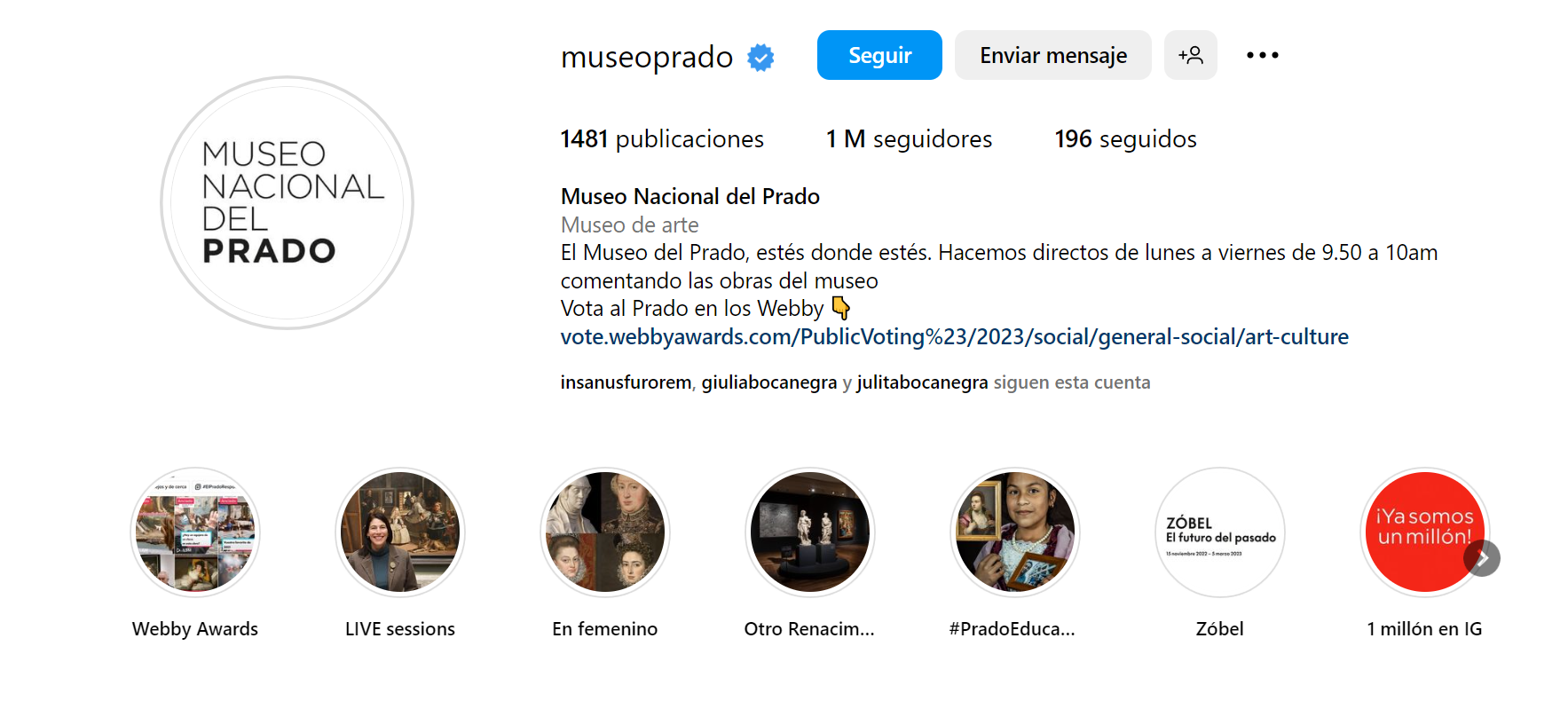Follow museoprado with the Seguir button

(879, 55)
